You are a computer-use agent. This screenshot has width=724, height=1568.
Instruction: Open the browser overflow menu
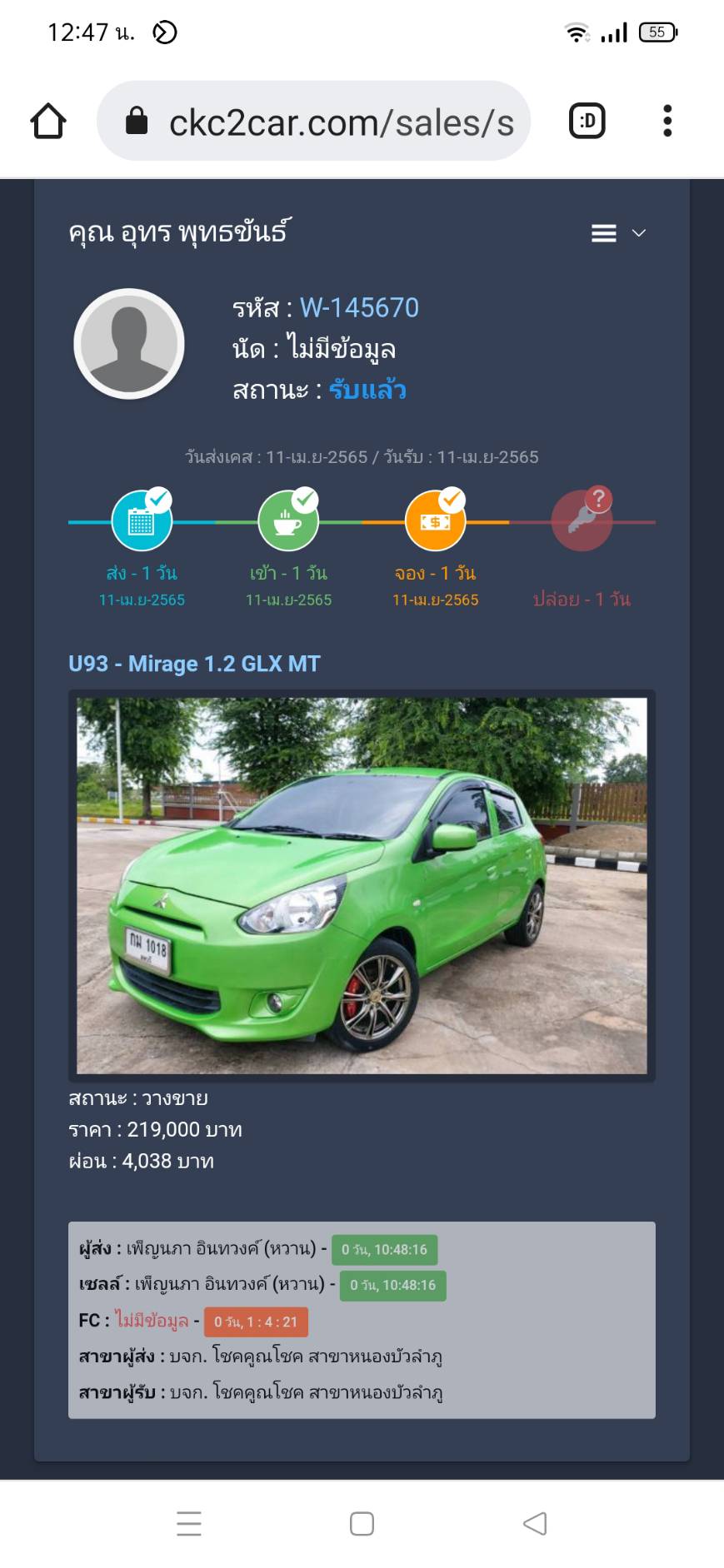(x=667, y=122)
